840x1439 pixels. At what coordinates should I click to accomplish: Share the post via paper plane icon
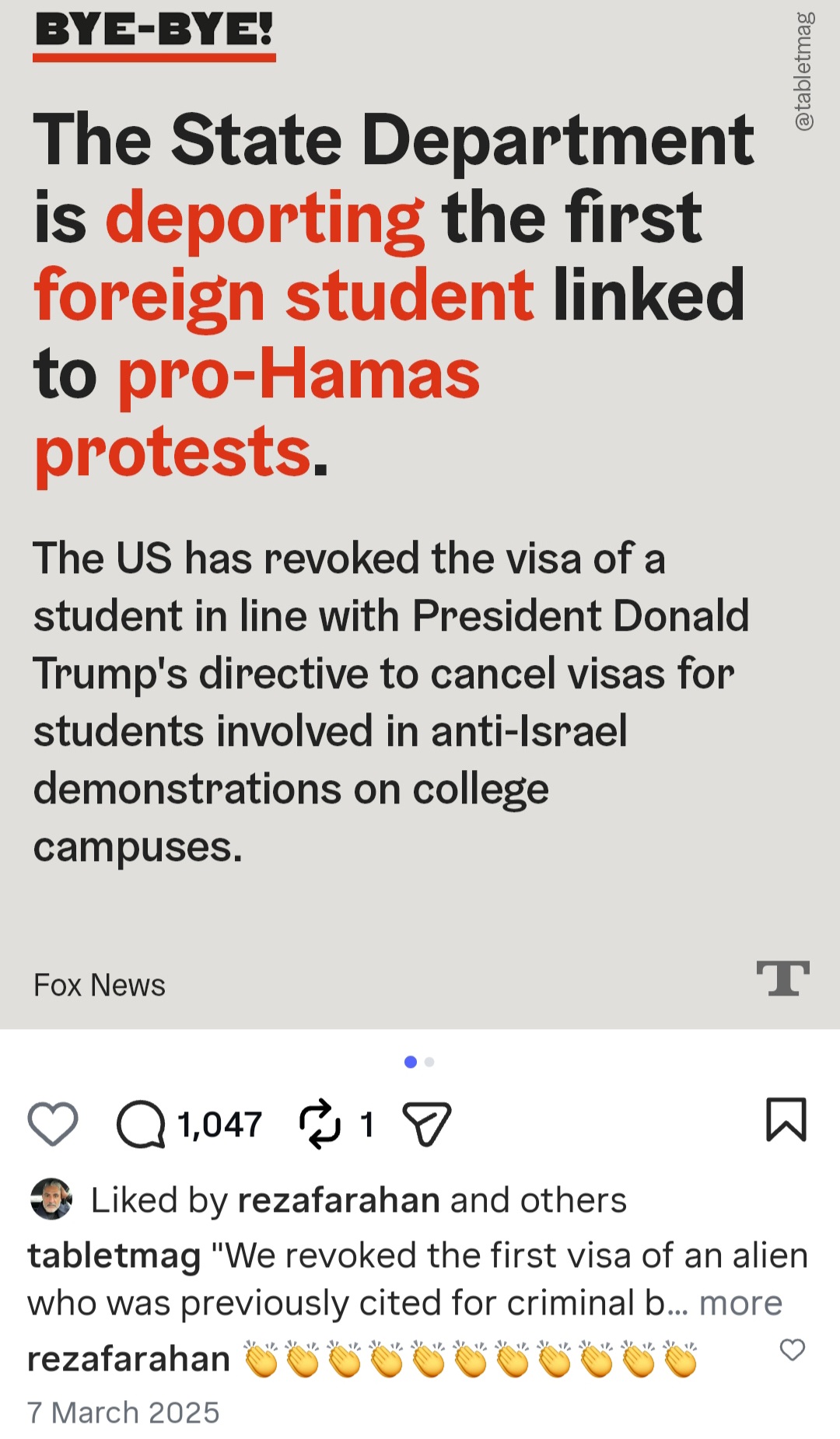[427, 1124]
